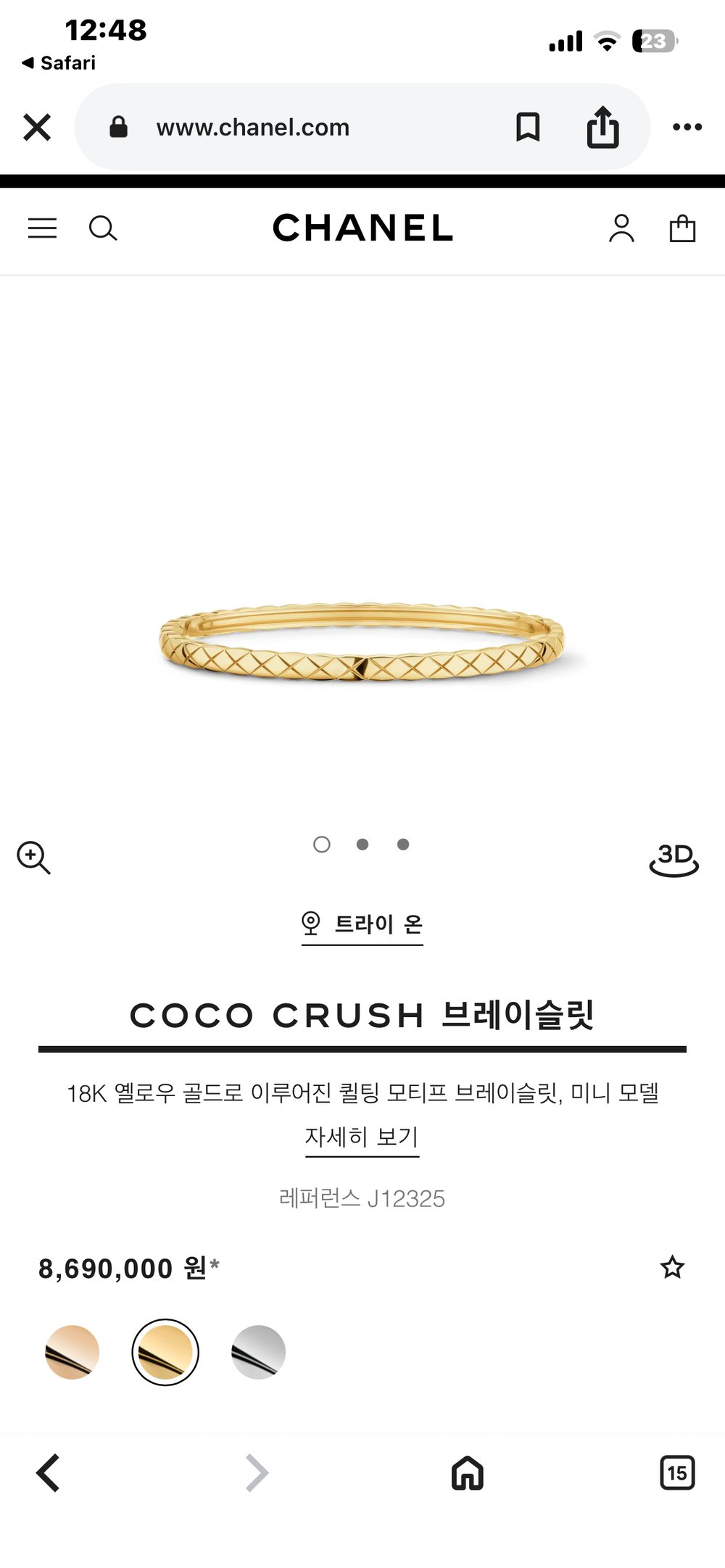
Task: Go back to the previous page
Action: pos(48,1473)
